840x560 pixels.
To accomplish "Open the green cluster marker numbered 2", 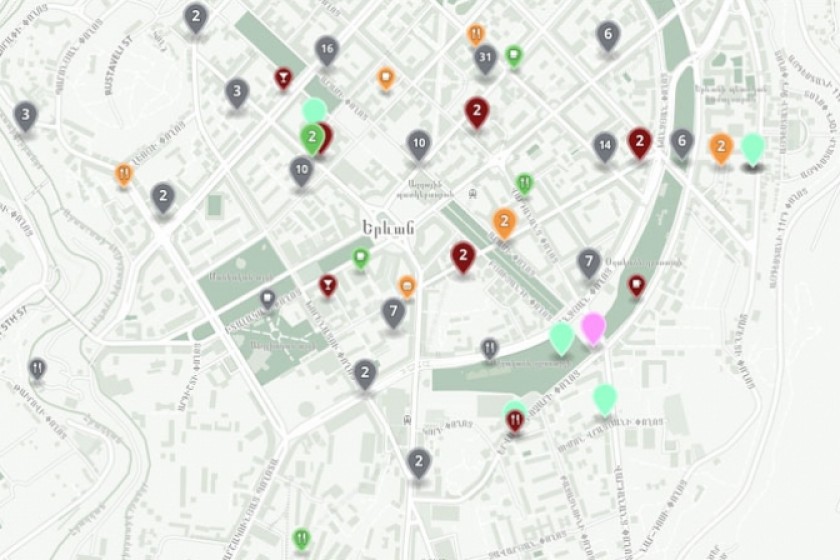I will tap(312, 137).
